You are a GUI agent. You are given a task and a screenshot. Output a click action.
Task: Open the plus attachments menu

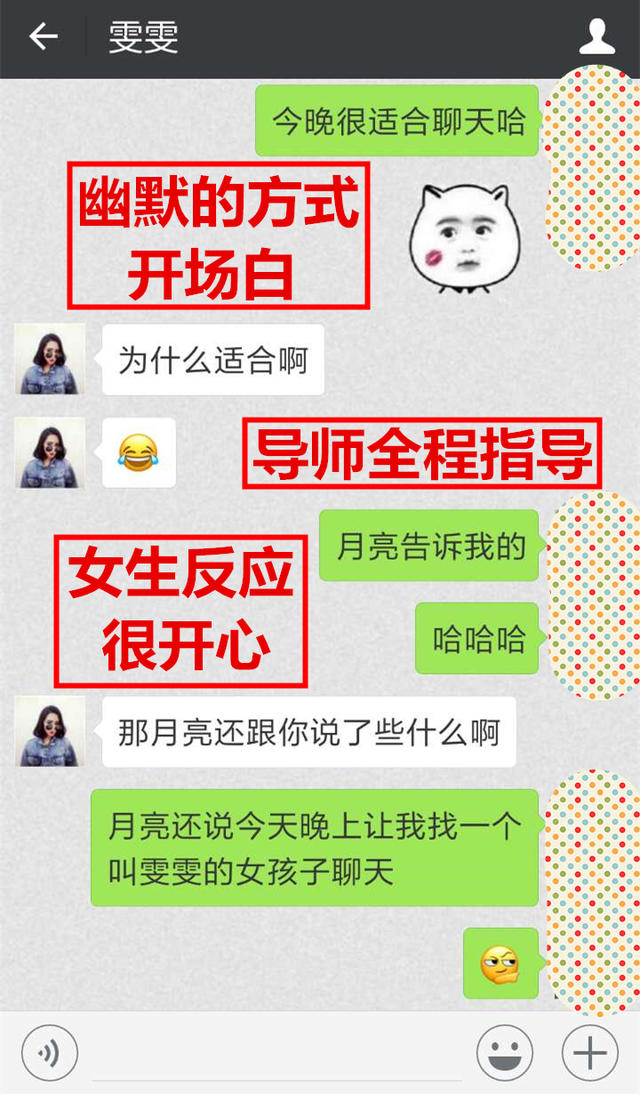(589, 1053)
